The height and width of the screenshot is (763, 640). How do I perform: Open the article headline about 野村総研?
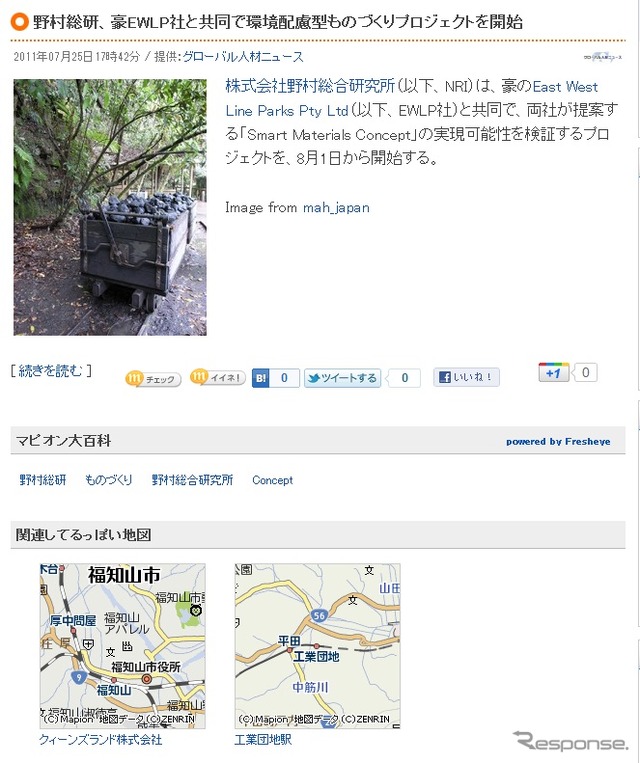tap(277, 22)
